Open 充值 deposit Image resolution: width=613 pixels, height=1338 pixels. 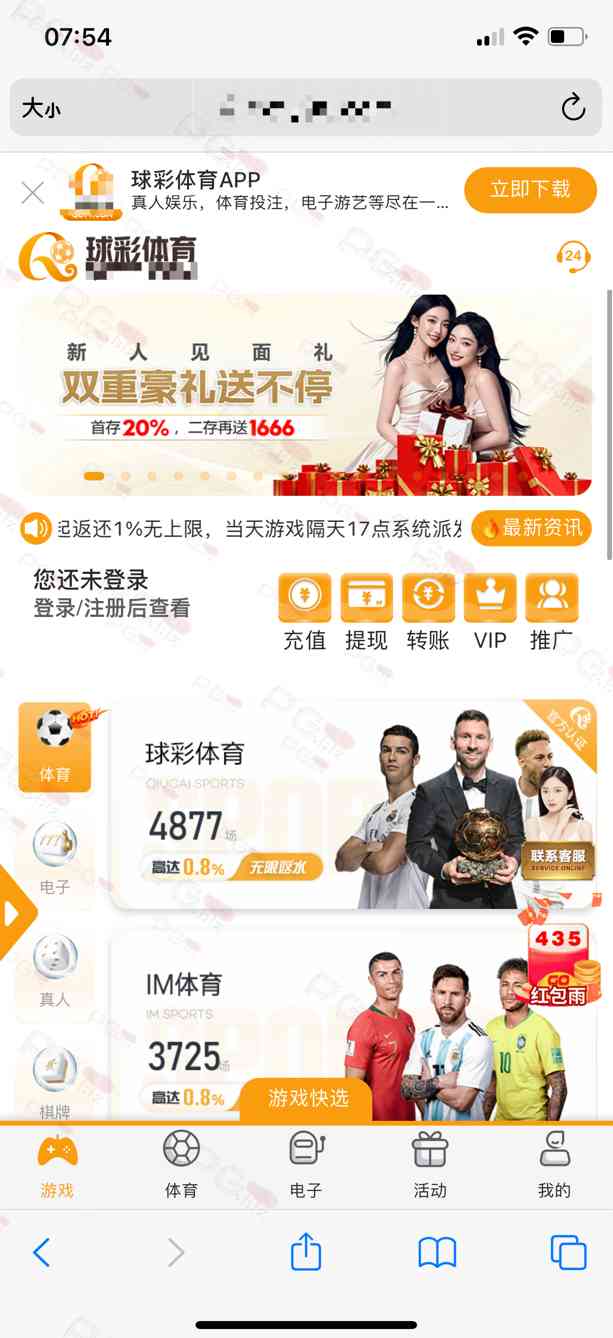tap(304, 612)
